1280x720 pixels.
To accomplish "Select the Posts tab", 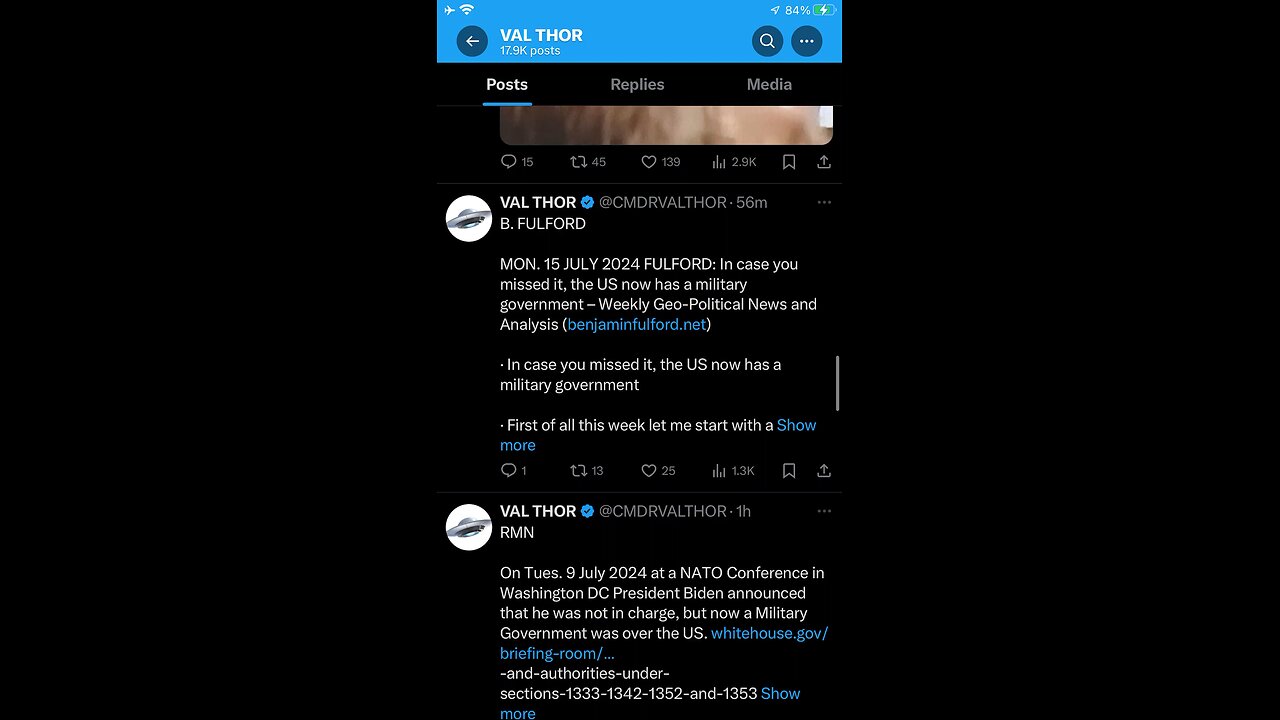I will coord(507,85).
